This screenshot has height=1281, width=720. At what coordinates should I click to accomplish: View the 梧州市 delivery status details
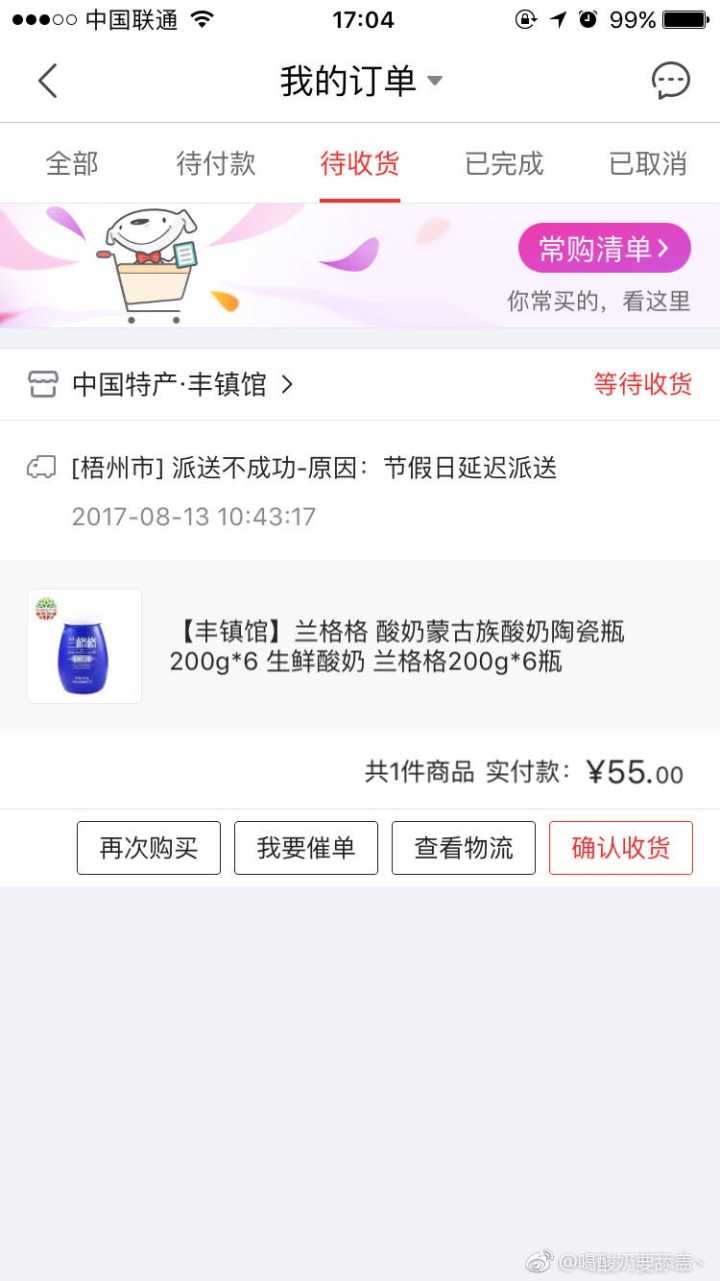[x=314, y=468]
